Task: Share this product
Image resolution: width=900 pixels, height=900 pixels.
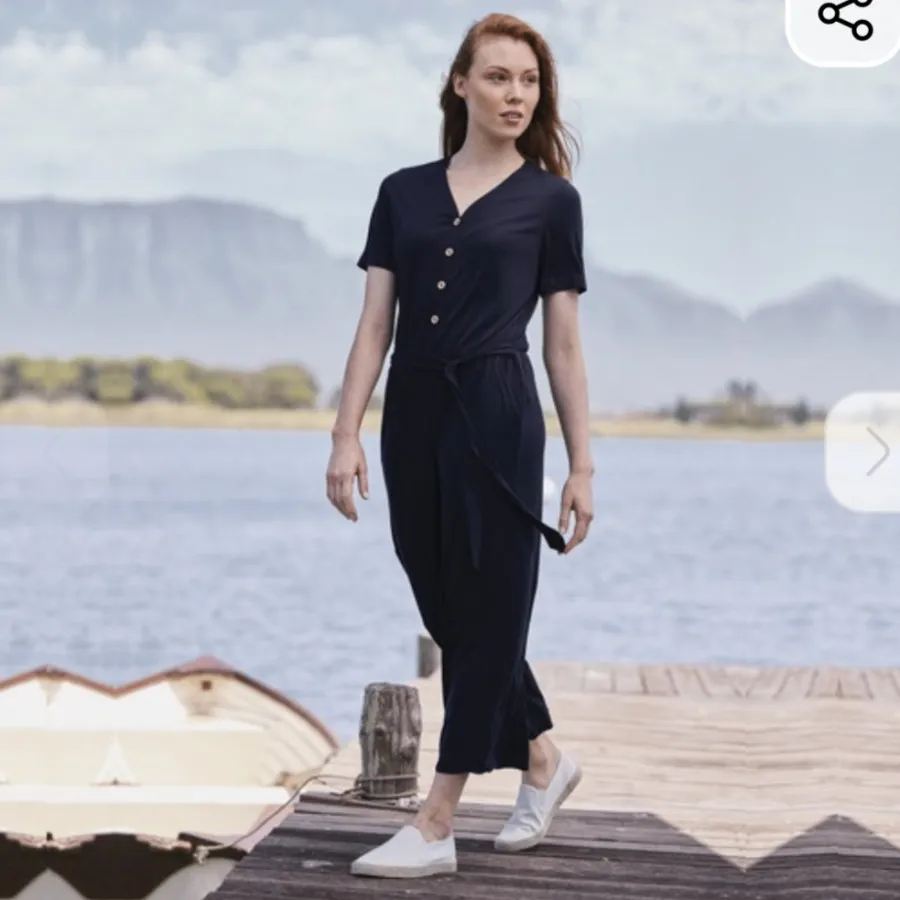Action: pos(845,20)
